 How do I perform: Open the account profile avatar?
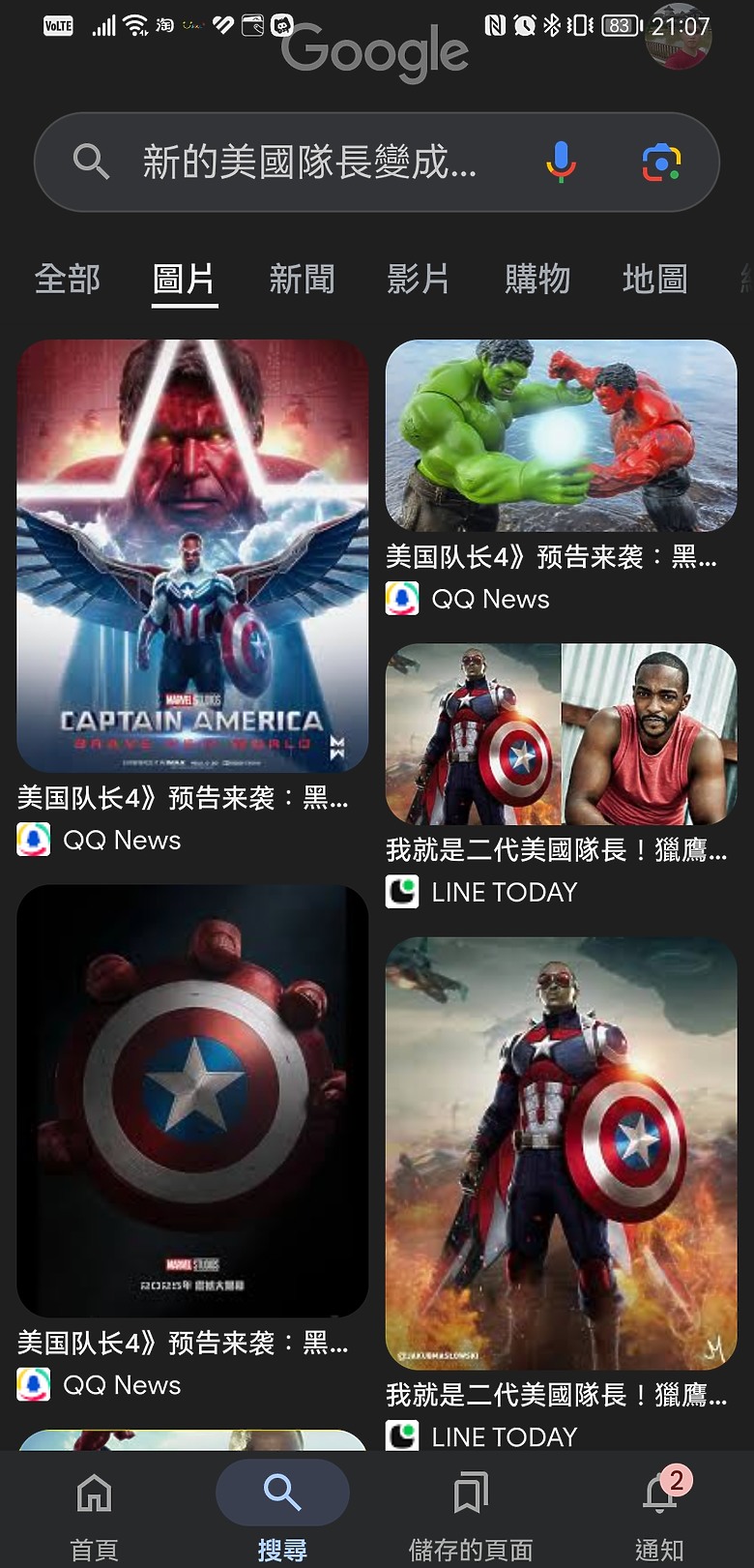[x=680, y=37]
